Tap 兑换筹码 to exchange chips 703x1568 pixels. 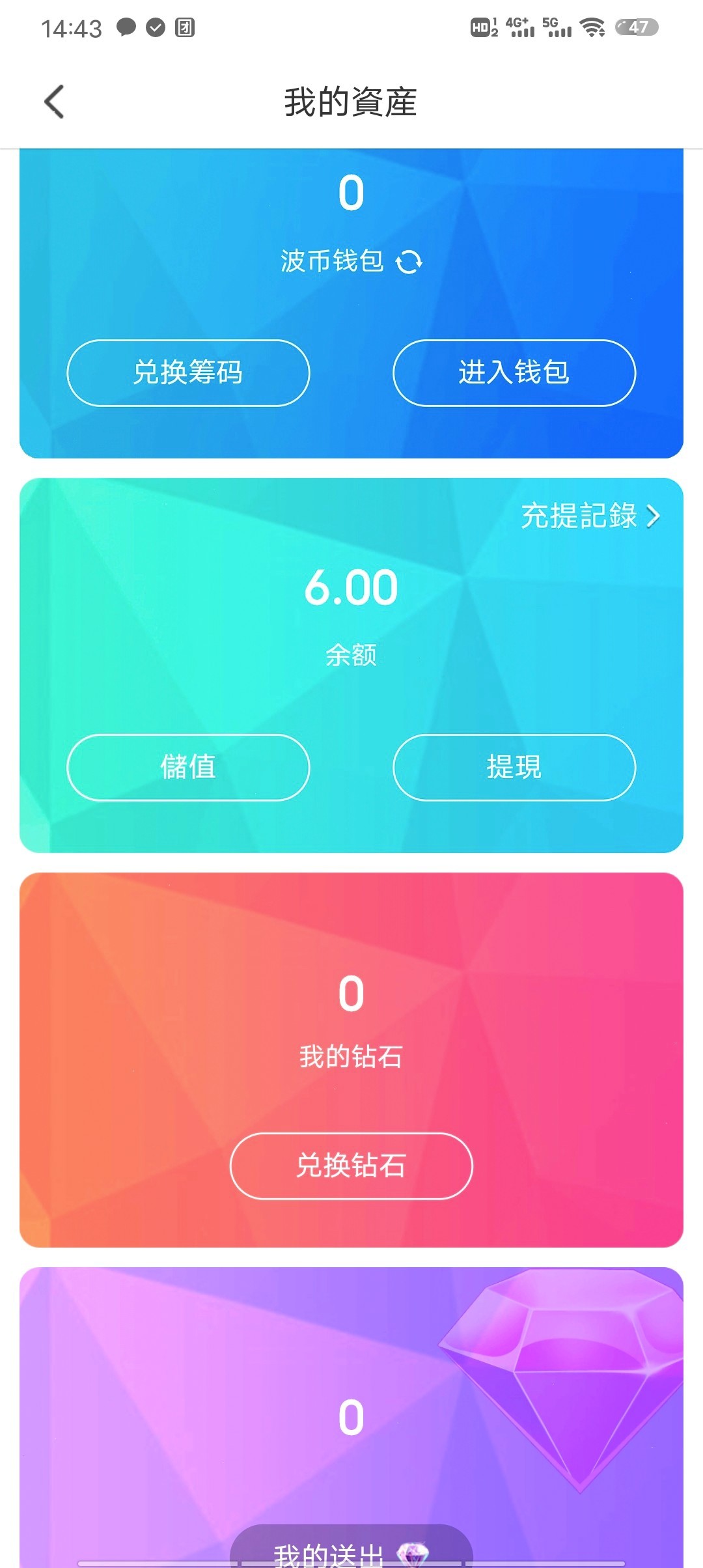click(x=189, y=373)
